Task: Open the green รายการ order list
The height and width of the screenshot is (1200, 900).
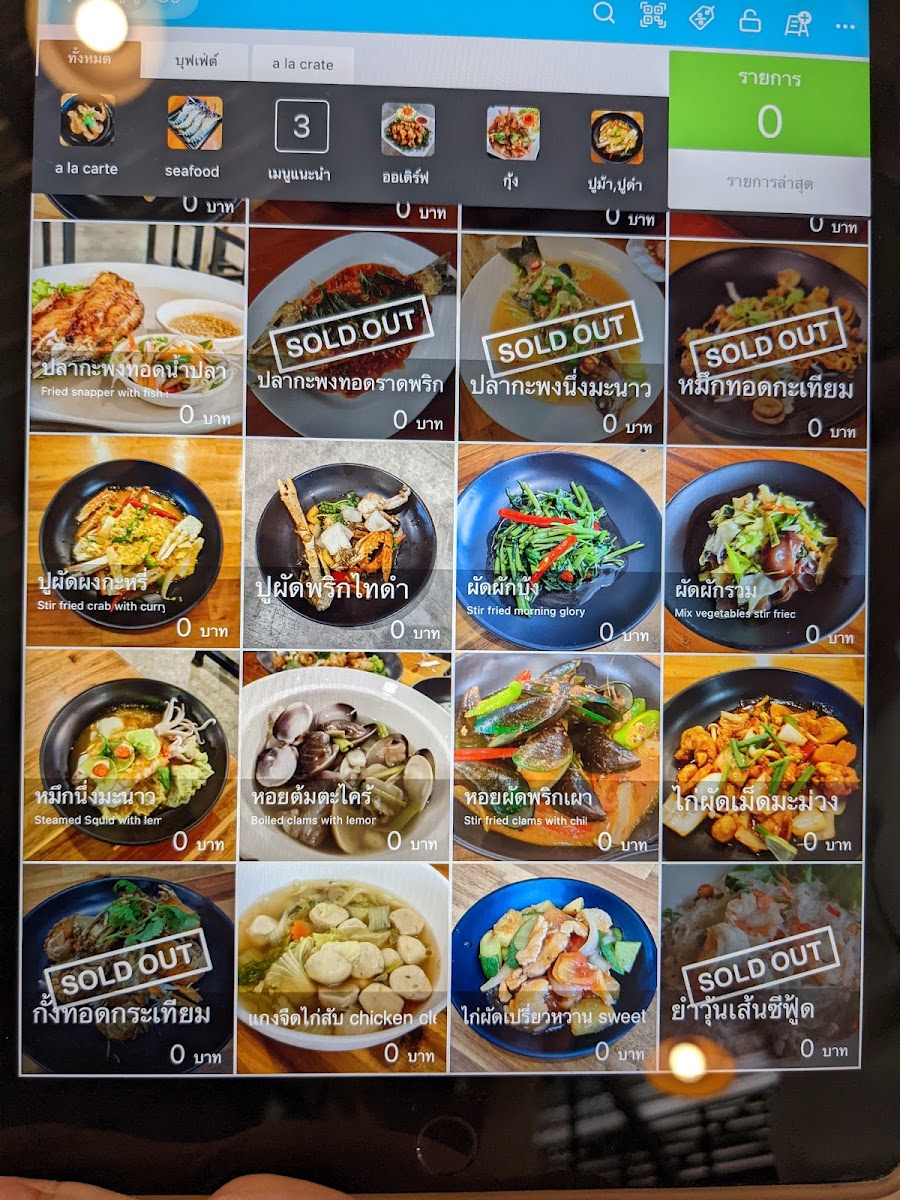Action: coord(768,105)
